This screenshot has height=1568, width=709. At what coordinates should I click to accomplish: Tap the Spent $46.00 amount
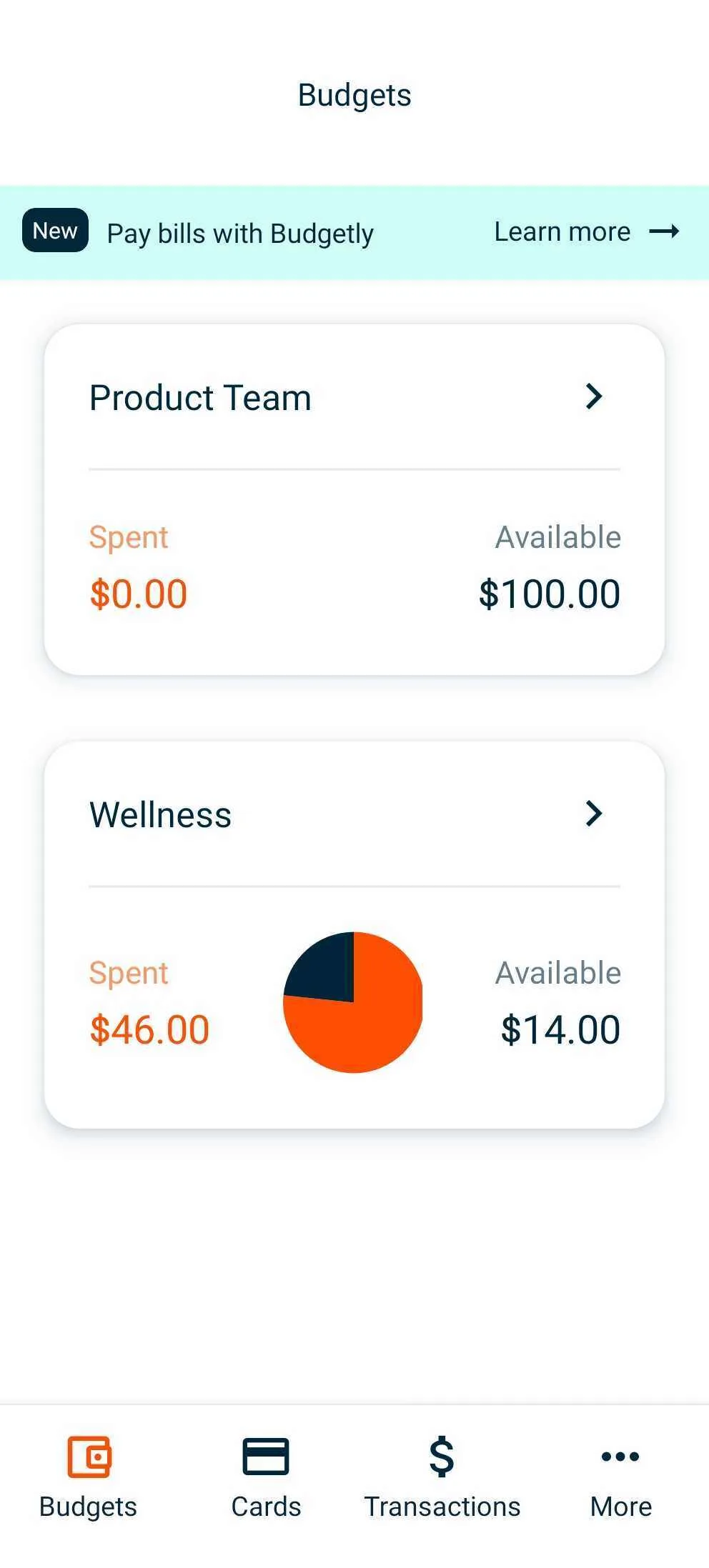tap(150, 1029)
